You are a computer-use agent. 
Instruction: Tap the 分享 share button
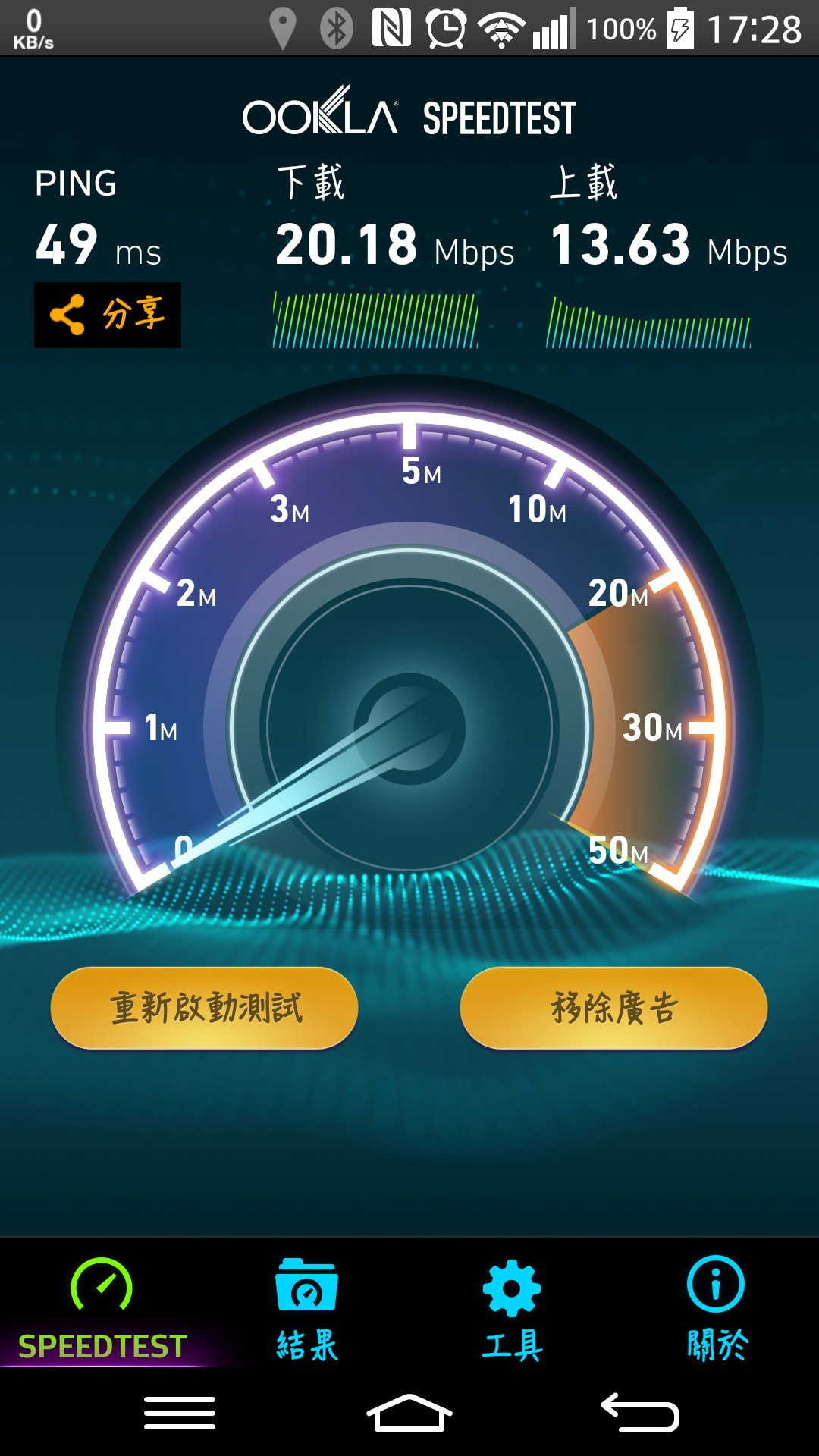pos(108,315)
